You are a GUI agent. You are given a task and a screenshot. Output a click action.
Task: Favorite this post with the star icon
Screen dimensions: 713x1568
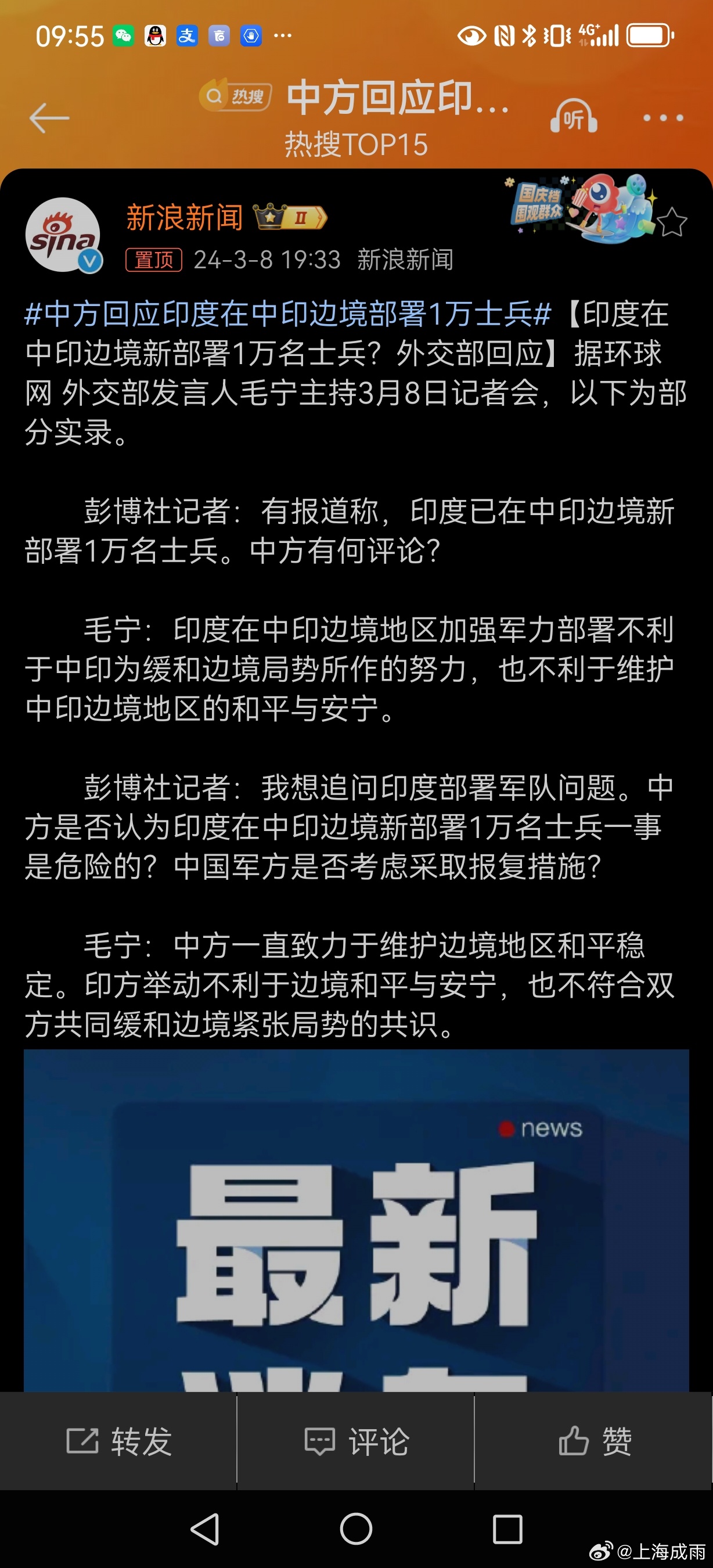point(672,222)
